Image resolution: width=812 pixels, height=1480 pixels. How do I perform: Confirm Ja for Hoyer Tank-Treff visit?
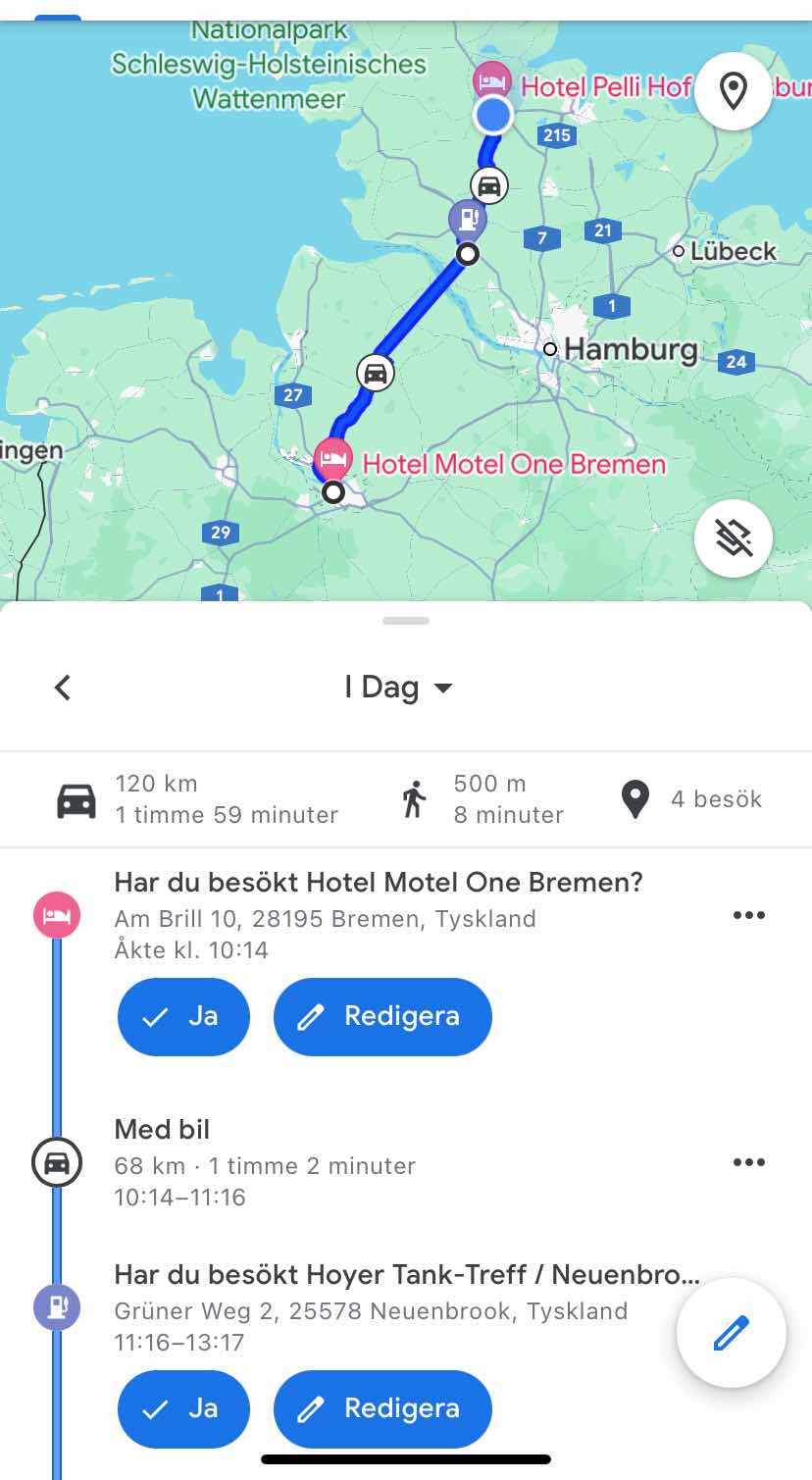click(183, 1408)
